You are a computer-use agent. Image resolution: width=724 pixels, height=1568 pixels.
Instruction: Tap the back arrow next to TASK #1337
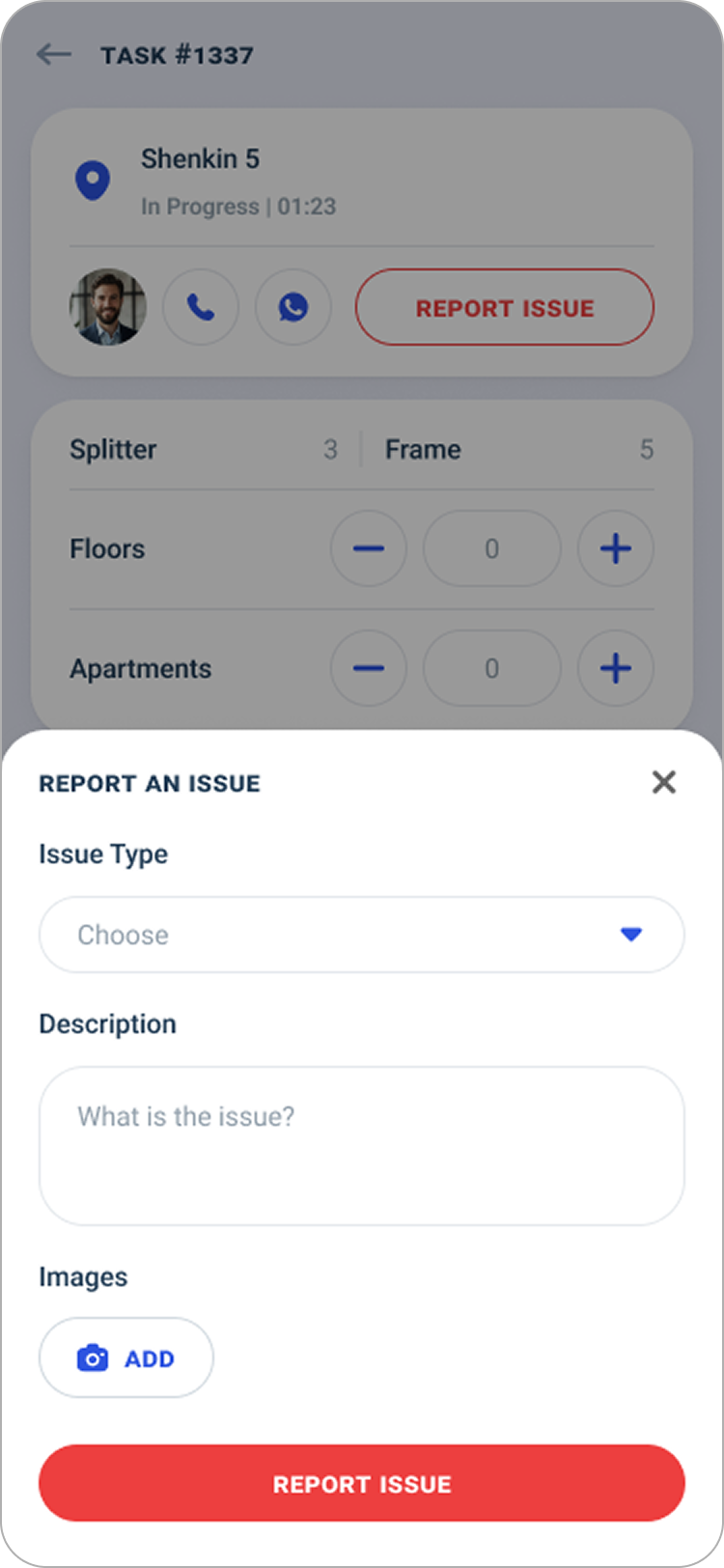55,54
